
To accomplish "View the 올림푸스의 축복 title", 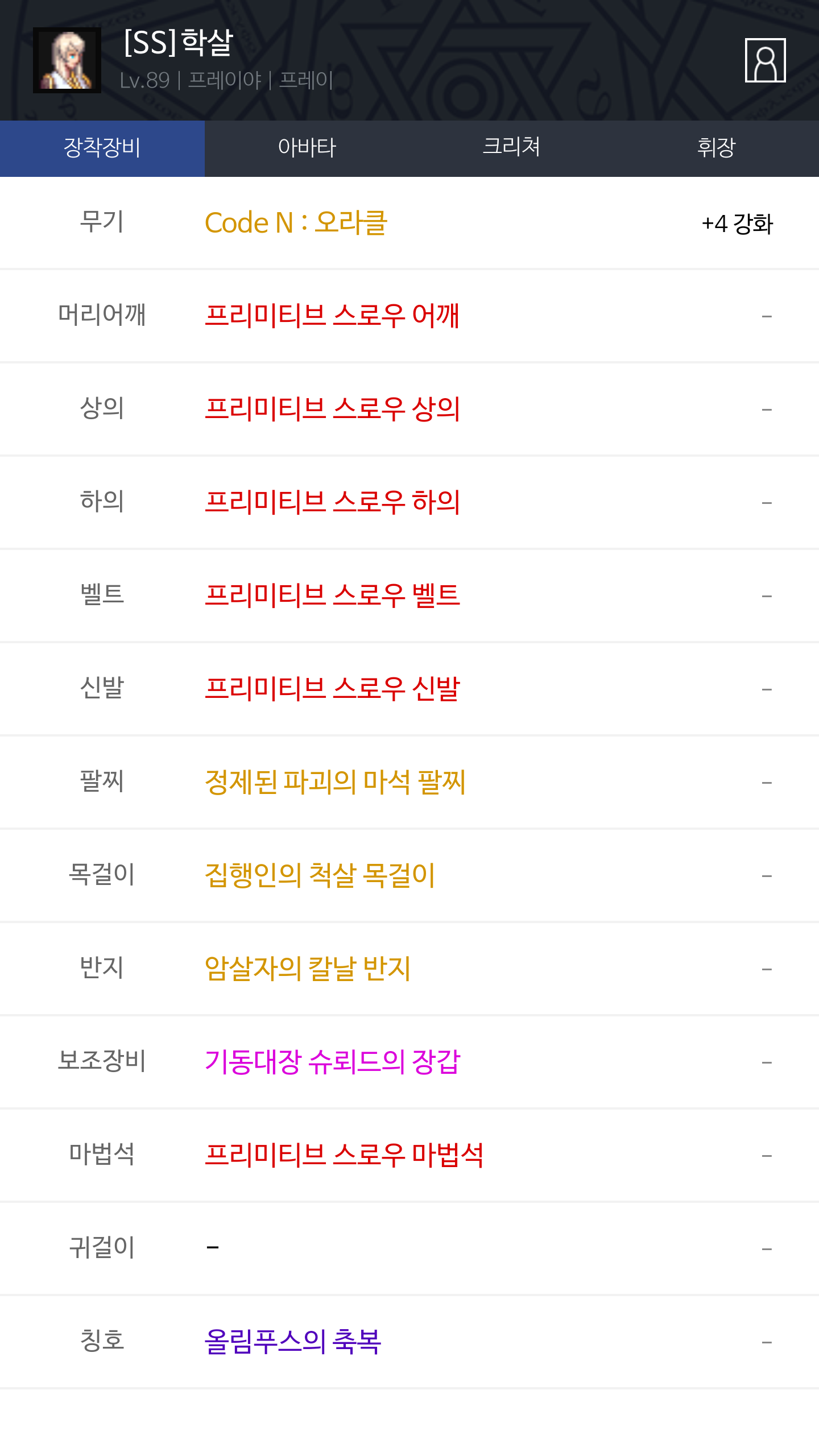I will click(x=292, y=1342).
